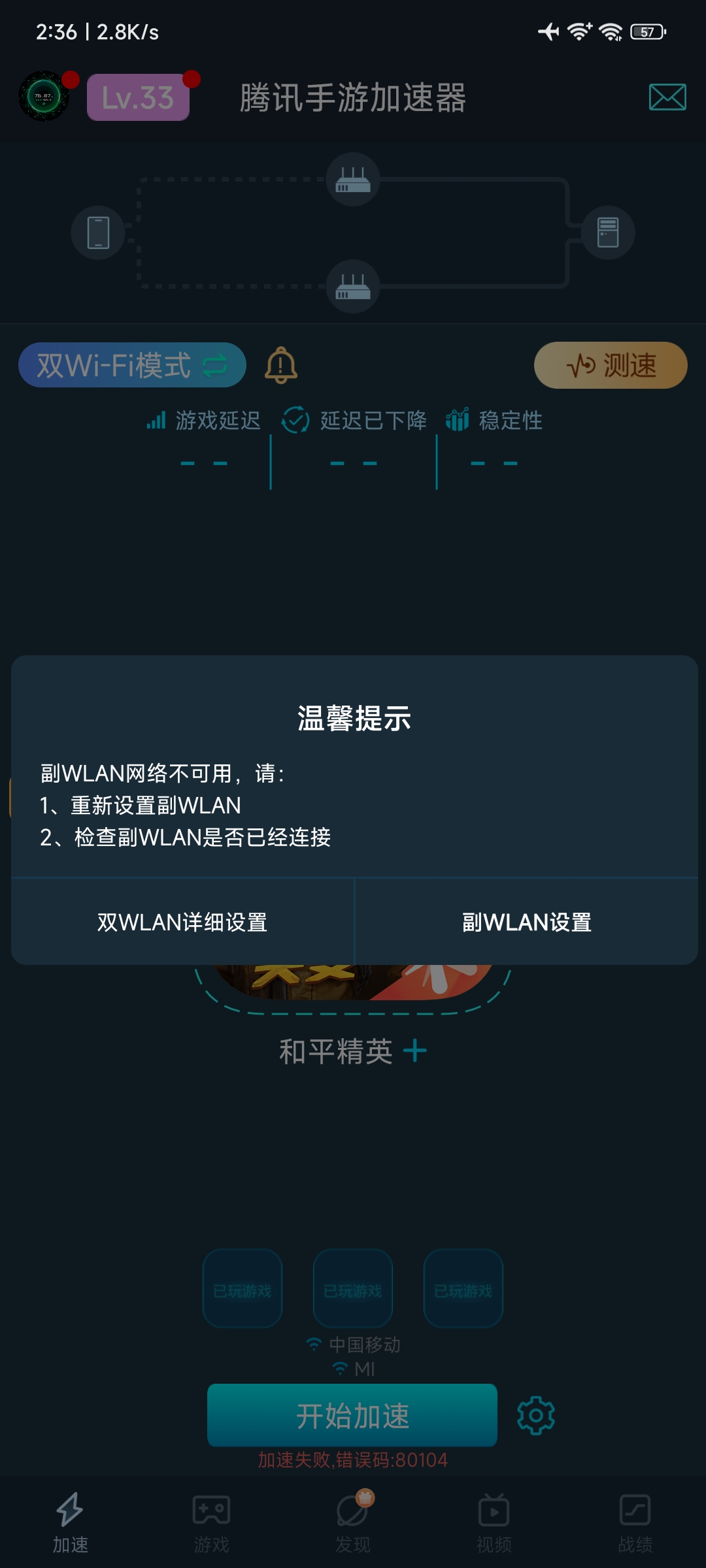706x1568 pixels.
Task: Tap the 副WLAN设置 dialog button
Action: coord(526,922)
